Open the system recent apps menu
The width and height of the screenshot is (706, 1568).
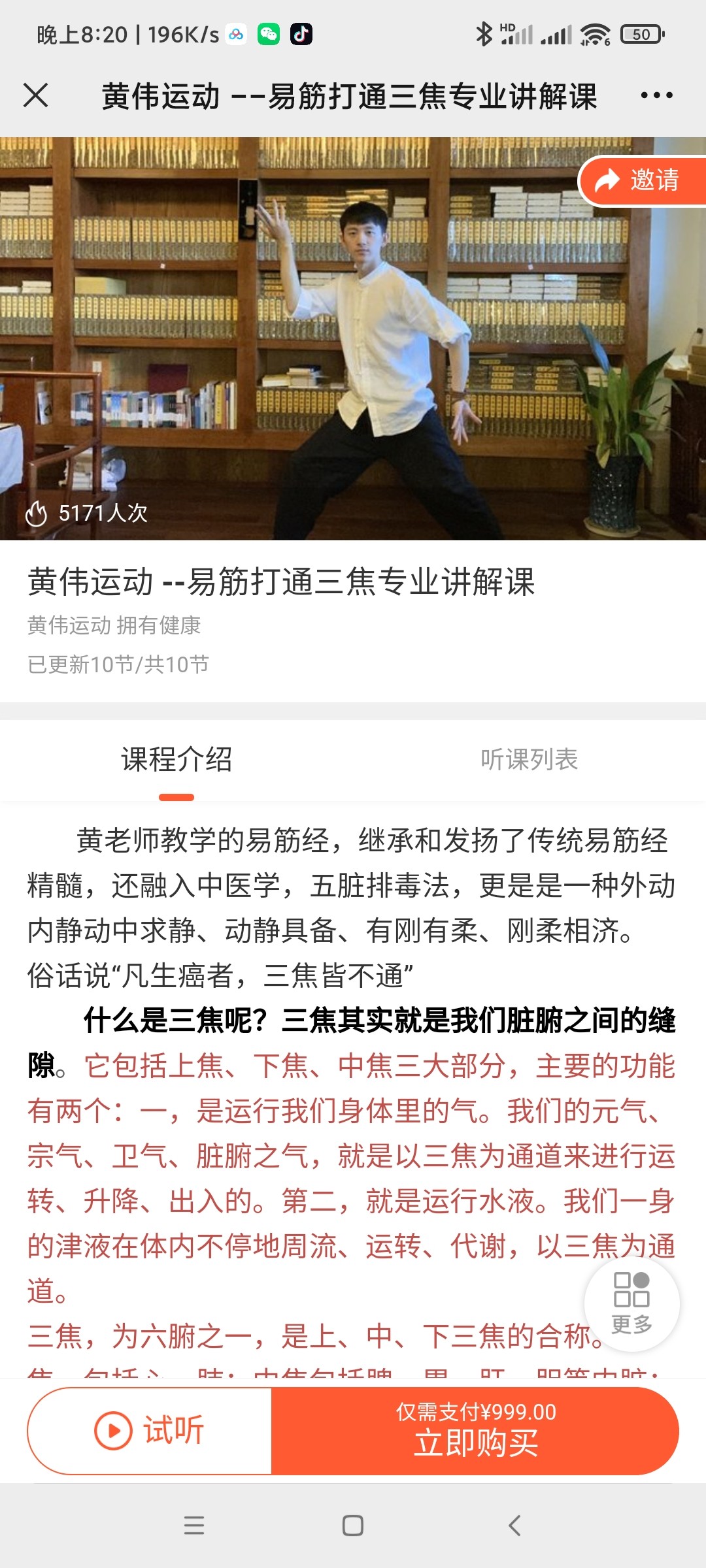194,1526
